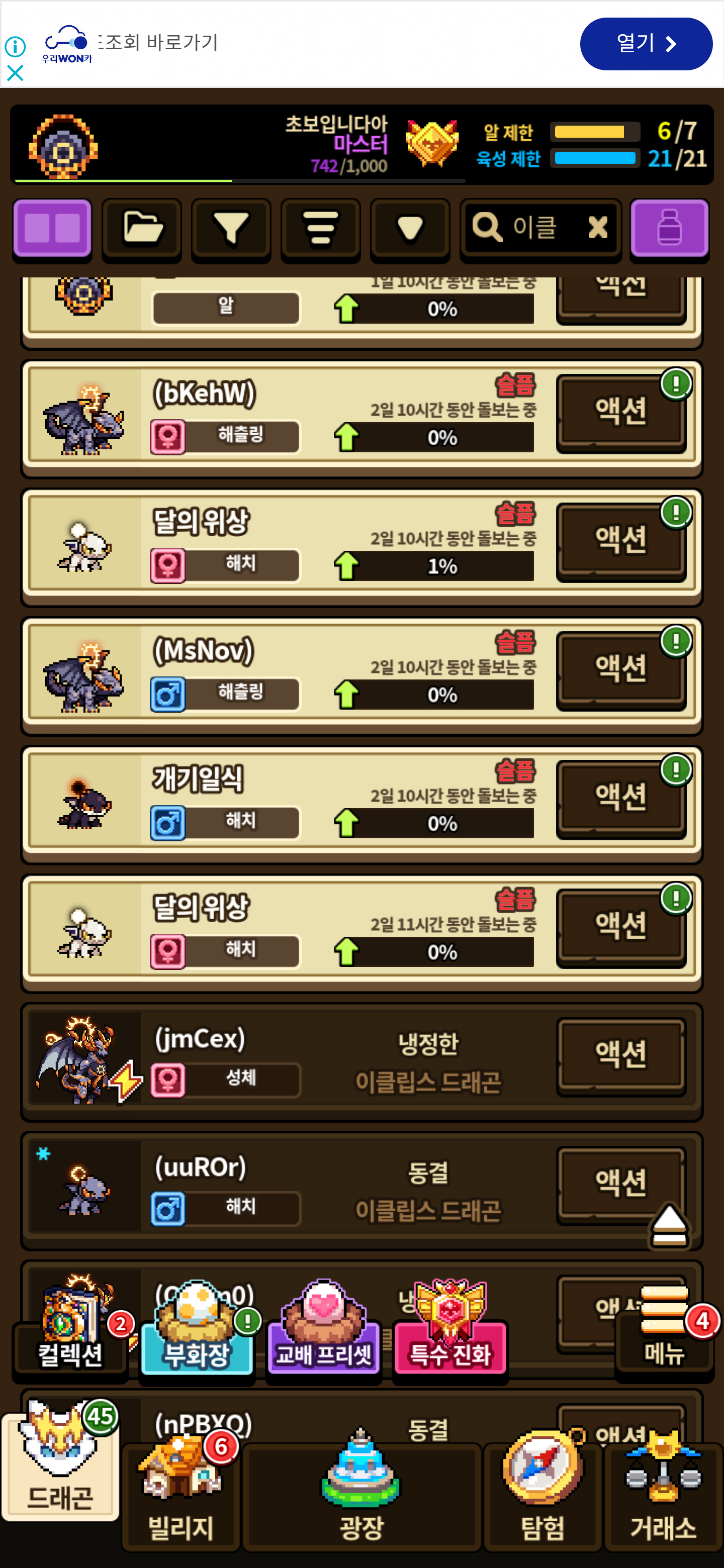
Task: Open the purple potion bottle button
Action: [x=669, y=229]
